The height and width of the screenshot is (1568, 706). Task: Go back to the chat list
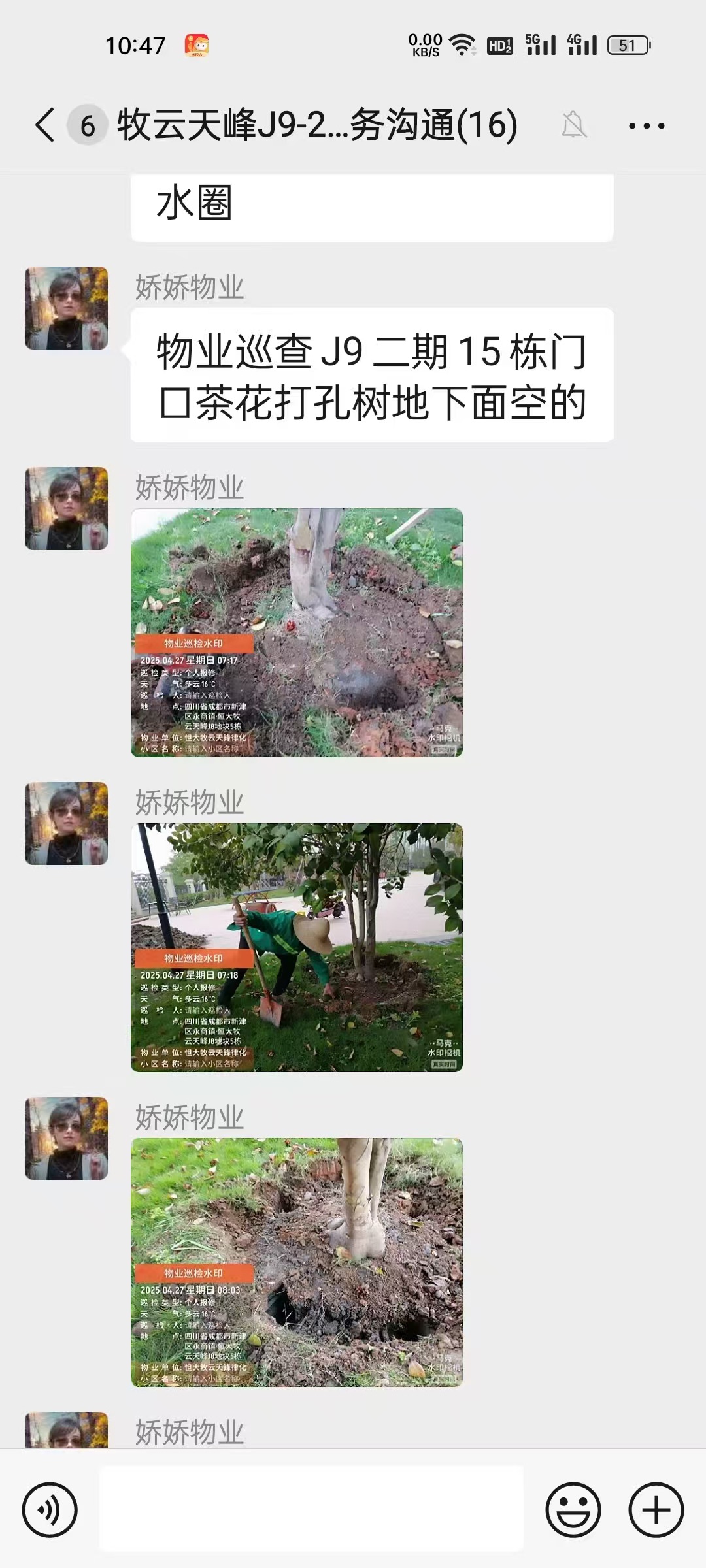point(46,125)
